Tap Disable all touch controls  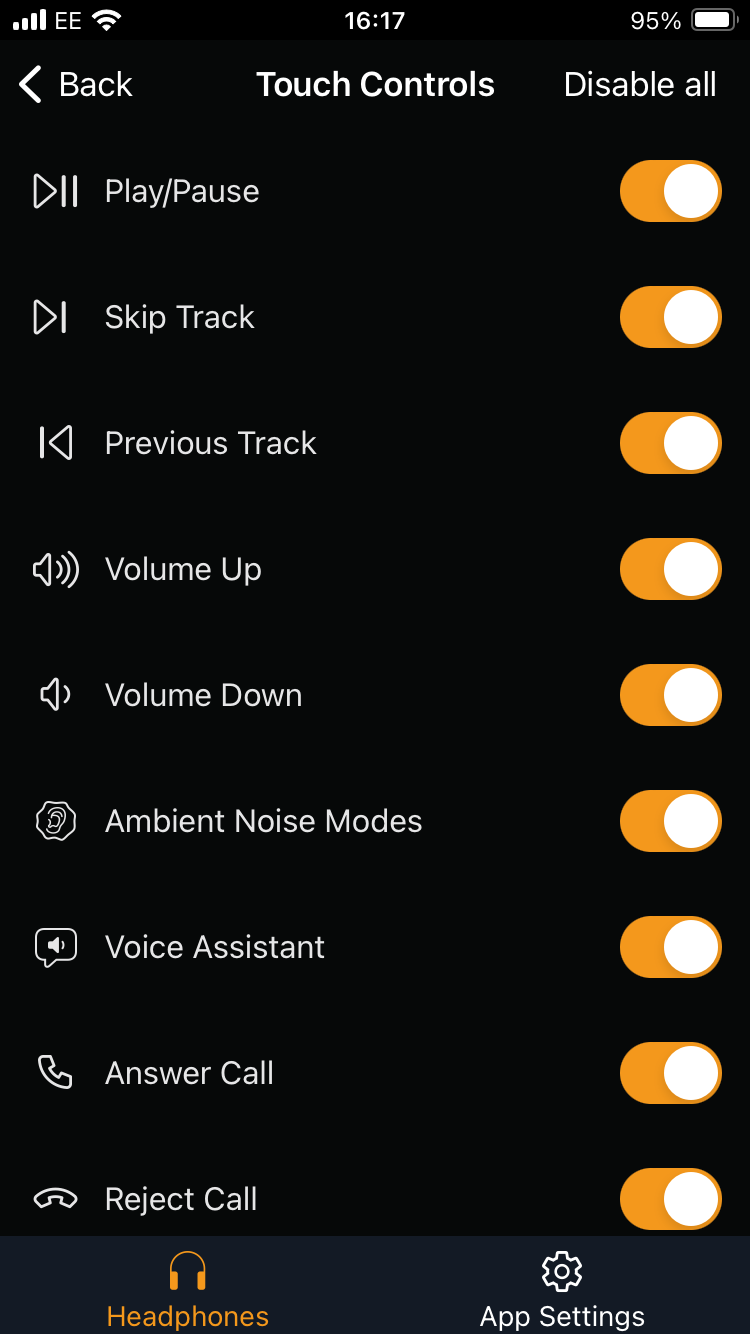click(x=640, y=85)
